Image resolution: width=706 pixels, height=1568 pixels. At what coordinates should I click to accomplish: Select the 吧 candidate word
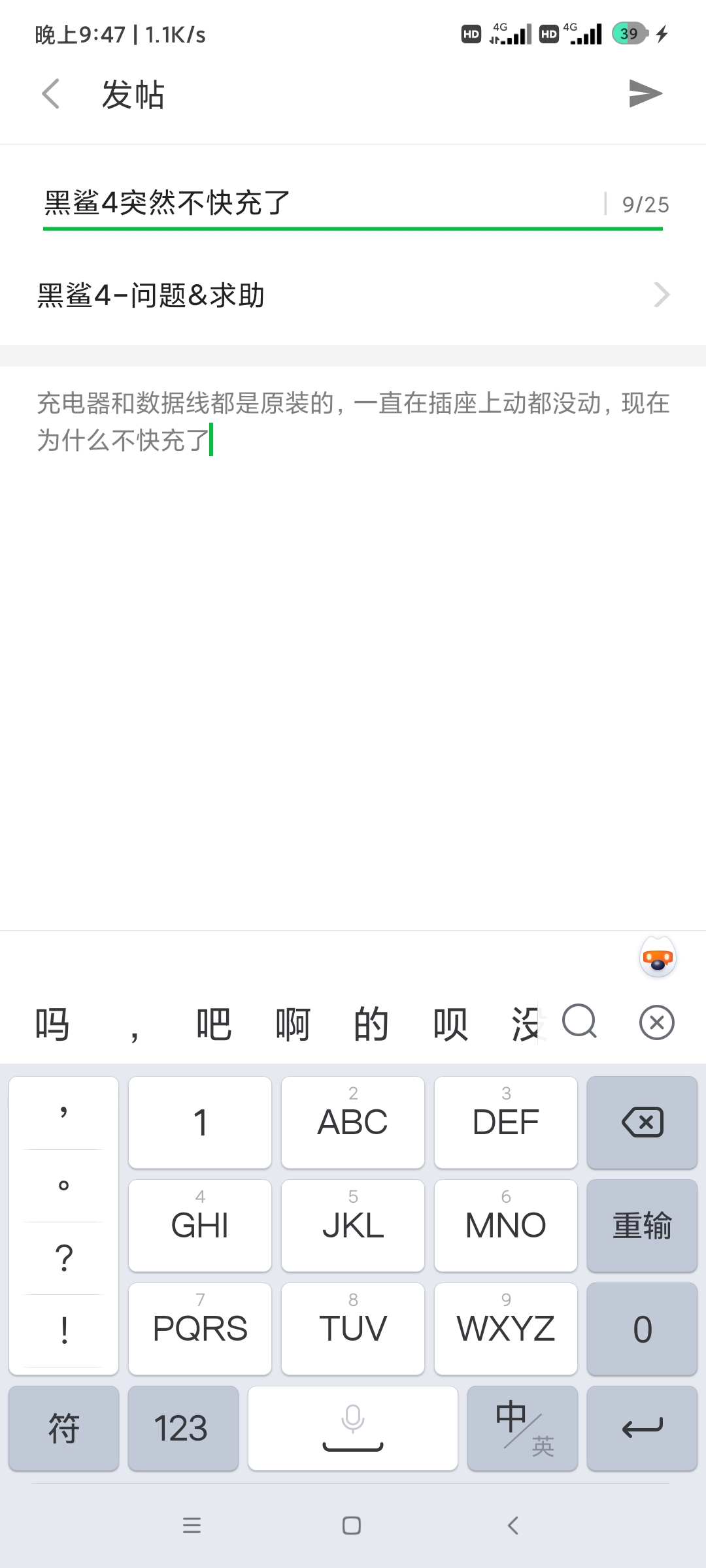(214, 1024)
